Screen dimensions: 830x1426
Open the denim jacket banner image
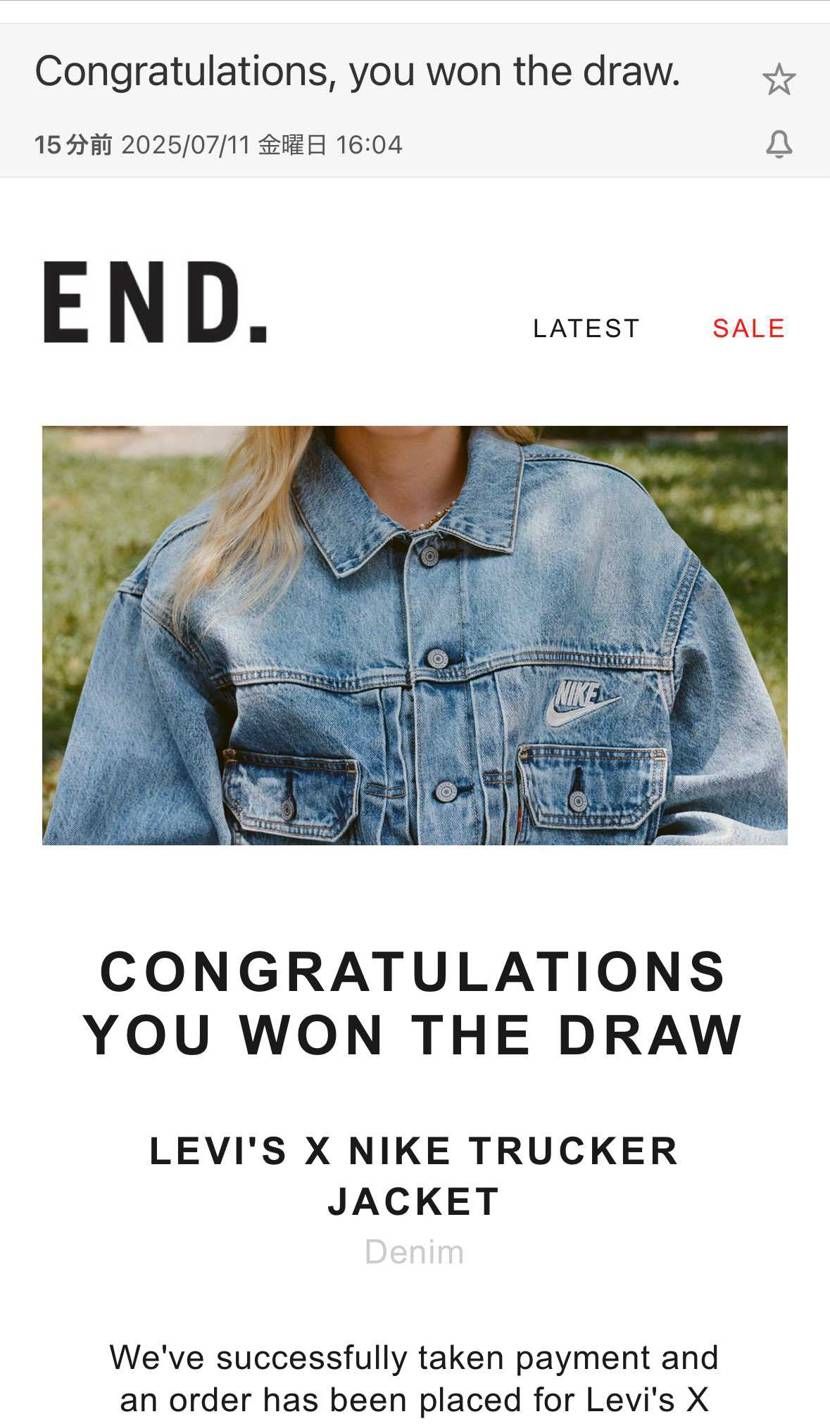pyautogui.click(x=414, y=635)
